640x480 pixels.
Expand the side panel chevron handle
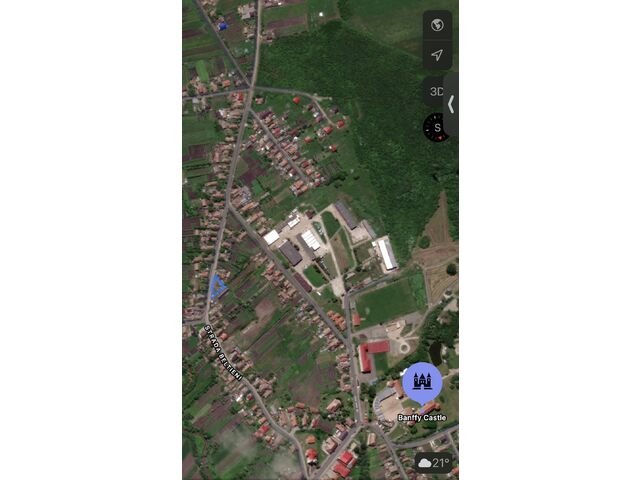pos(451,104)
